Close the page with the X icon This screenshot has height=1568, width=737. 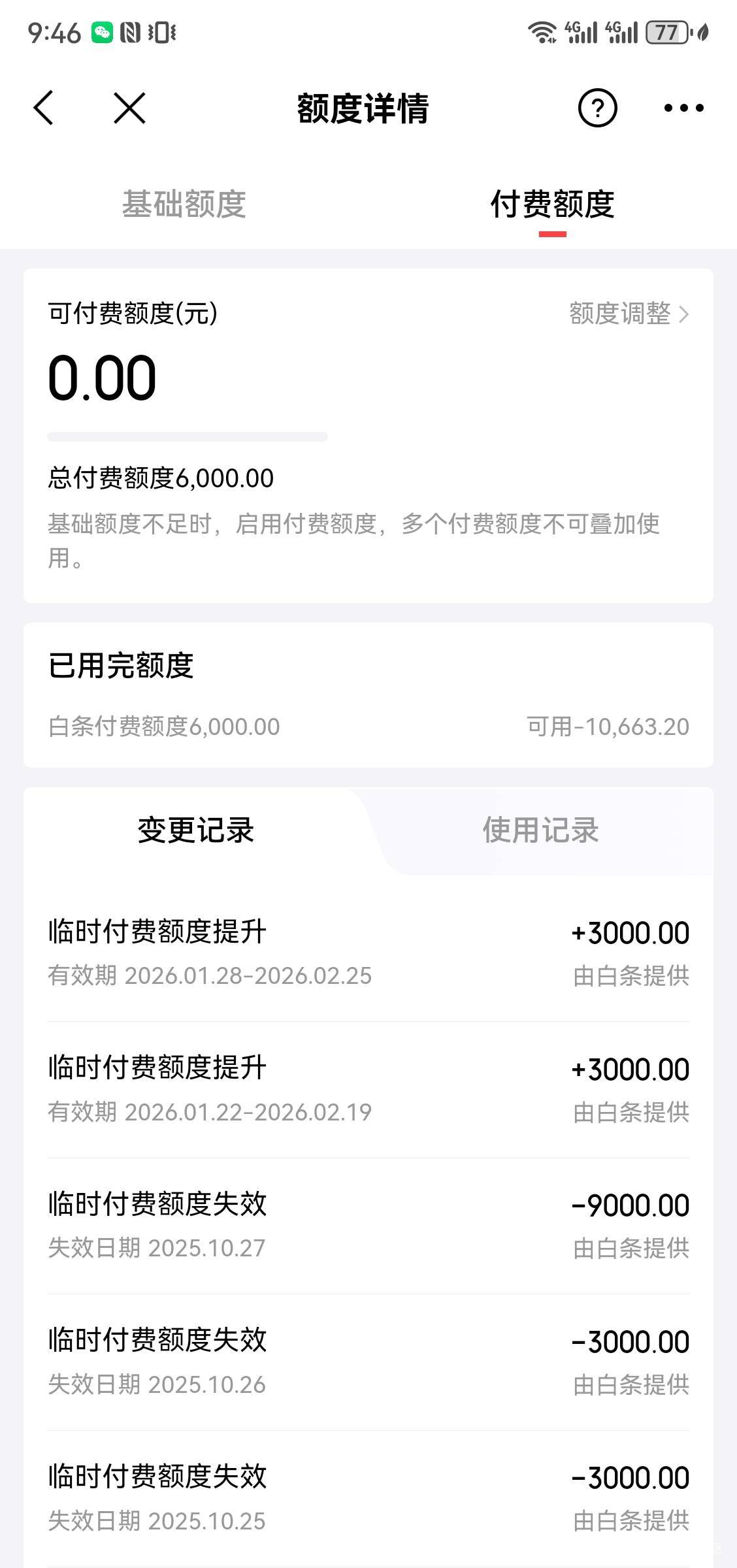129,108
